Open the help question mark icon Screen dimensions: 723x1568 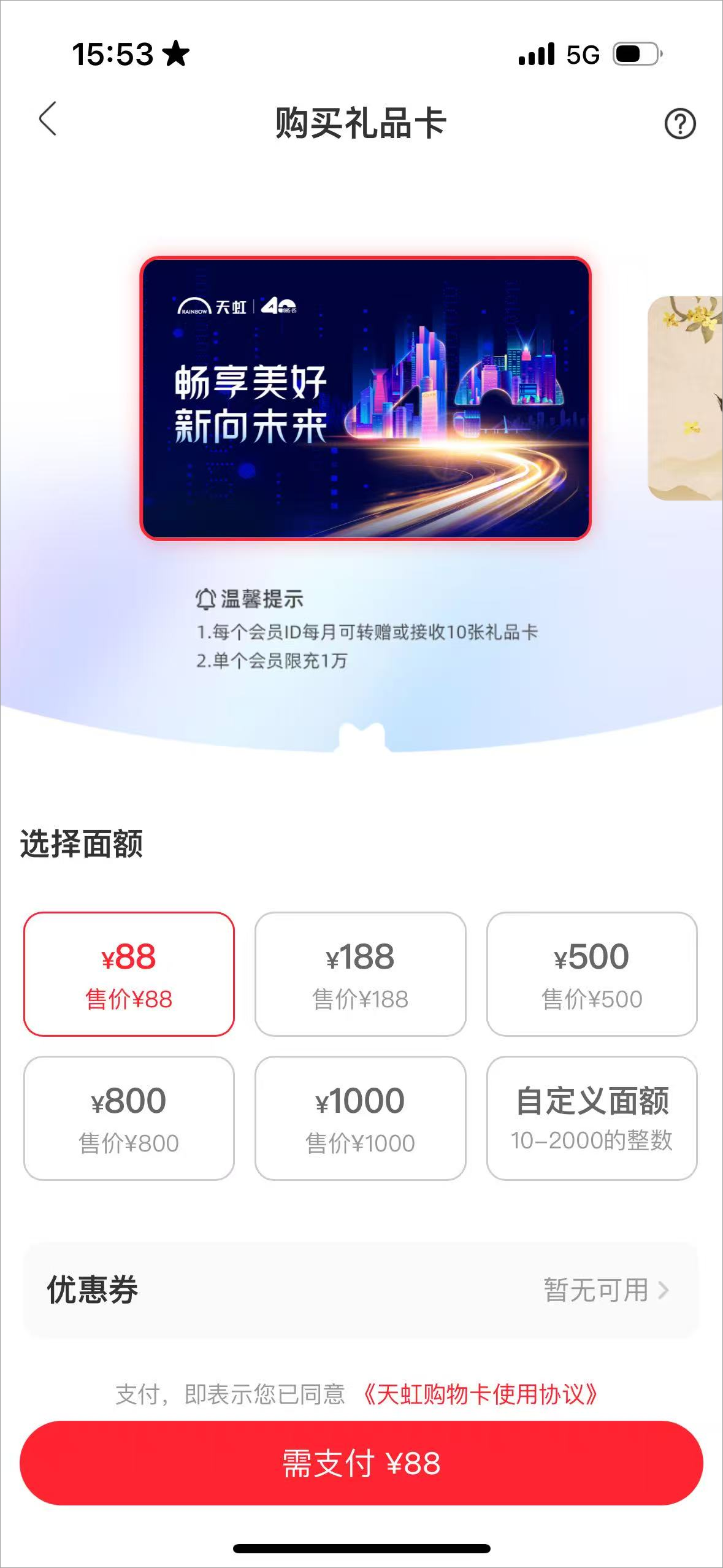pos(679,124)
